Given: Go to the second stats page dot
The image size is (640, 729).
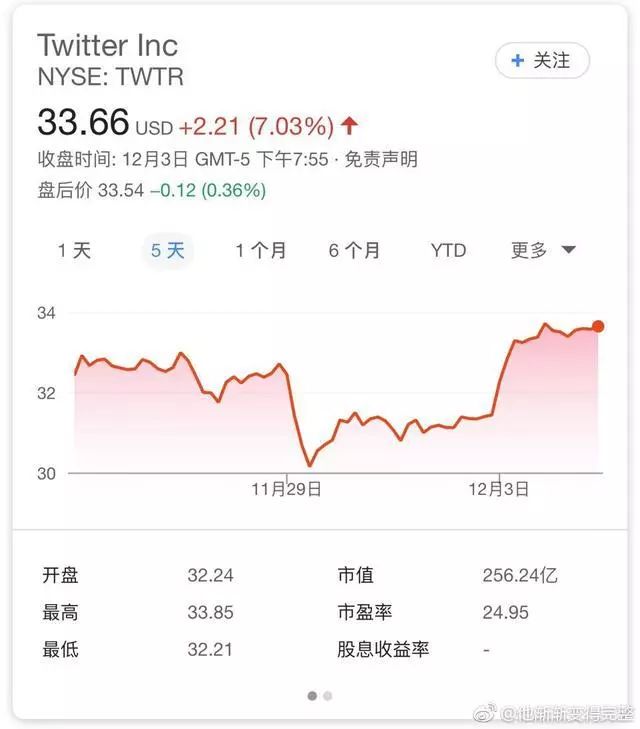Looking at the screenshot, I should coord(327,695).
